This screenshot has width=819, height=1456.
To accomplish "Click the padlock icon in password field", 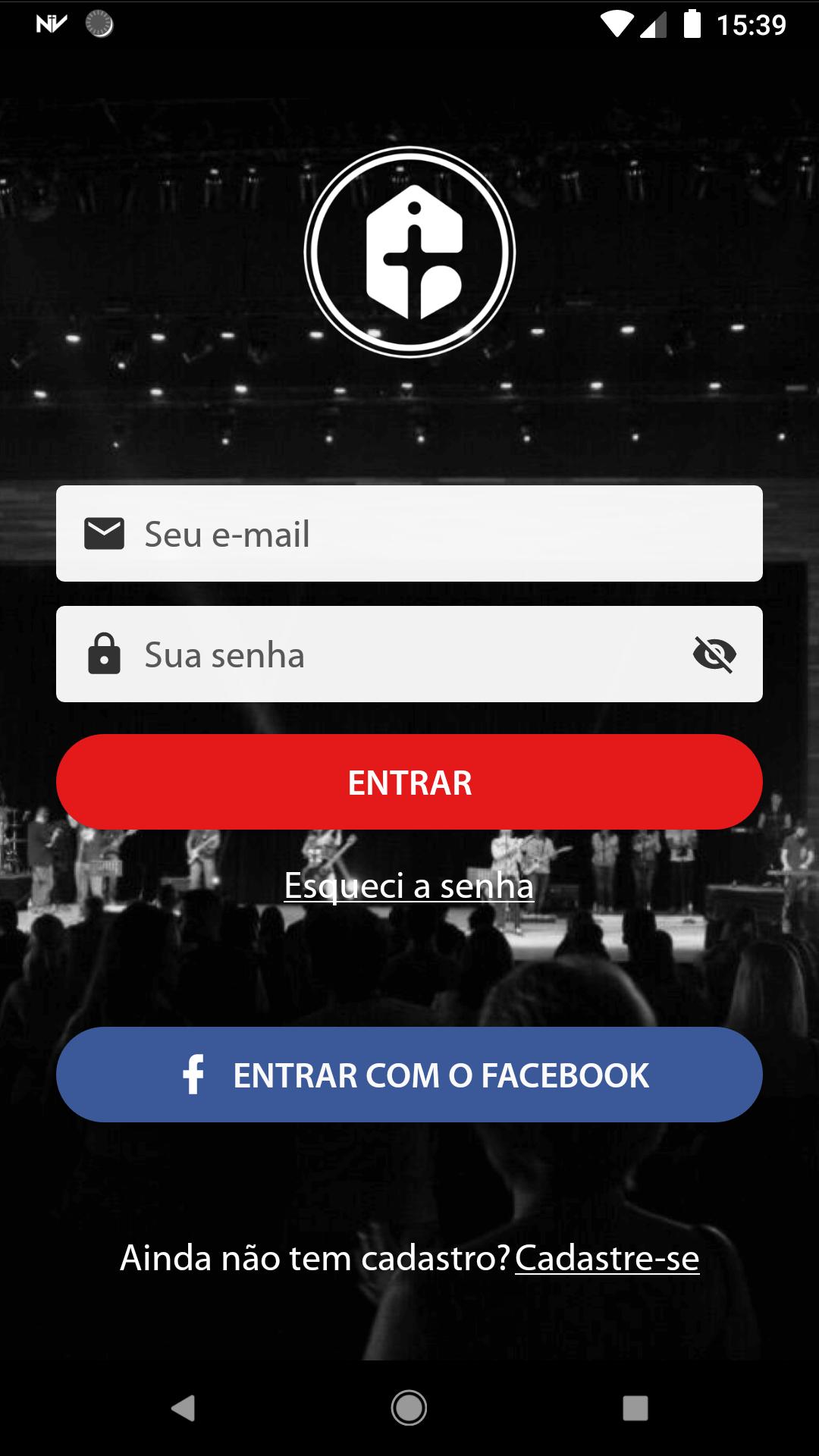I will click(x=104, y=654).
